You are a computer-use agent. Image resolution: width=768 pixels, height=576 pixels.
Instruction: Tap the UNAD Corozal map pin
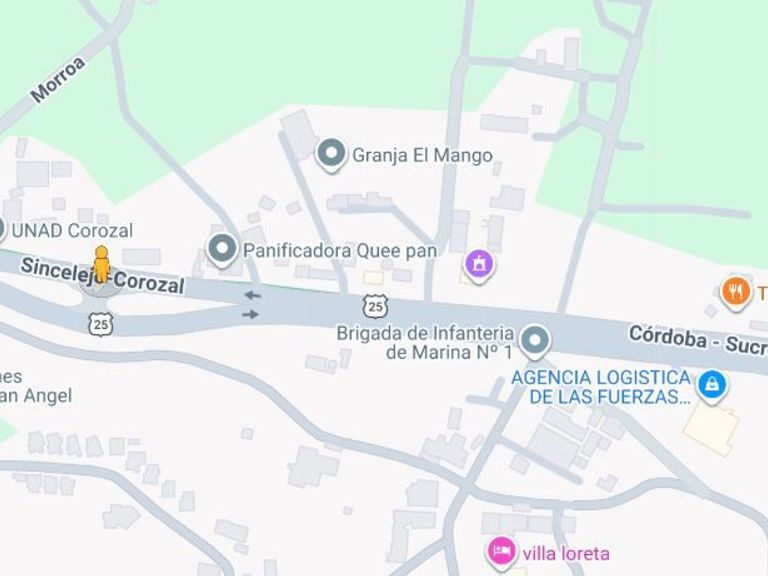[x=3, y=230]
